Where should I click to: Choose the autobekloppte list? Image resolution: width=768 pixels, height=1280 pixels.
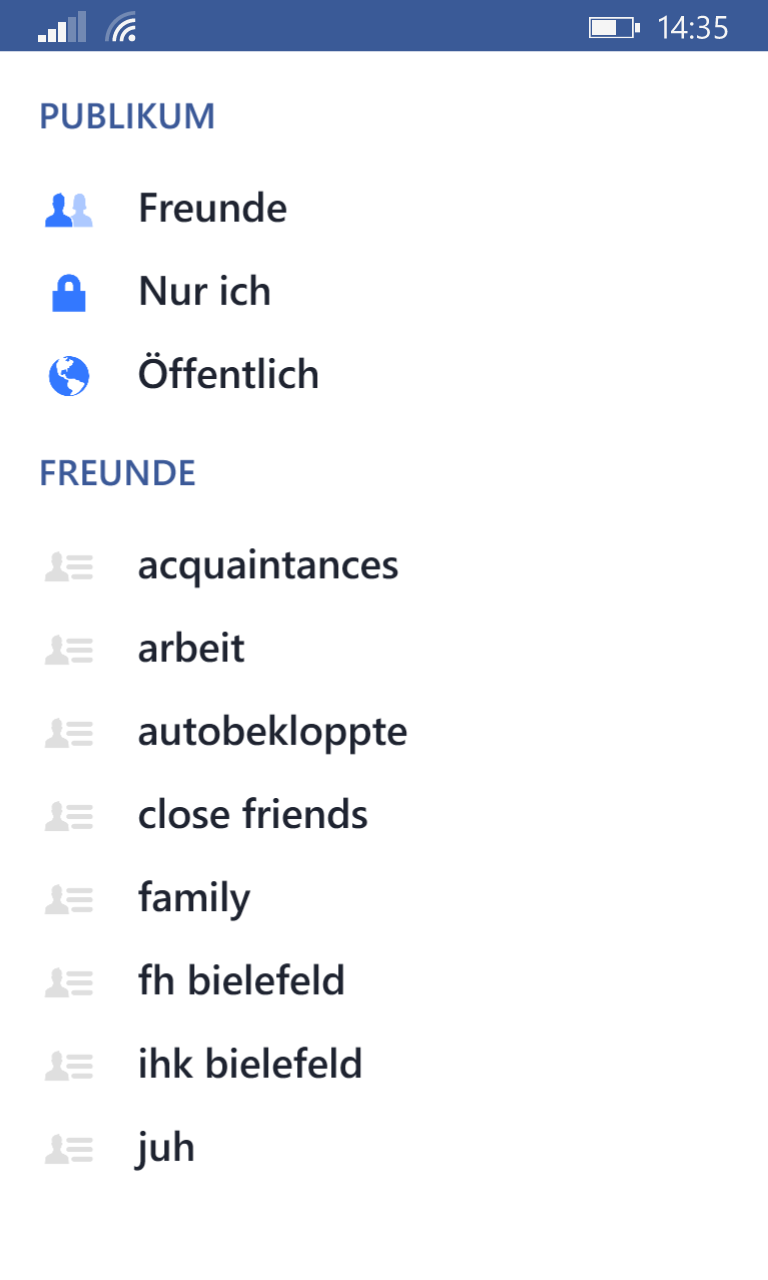point(384,732)
